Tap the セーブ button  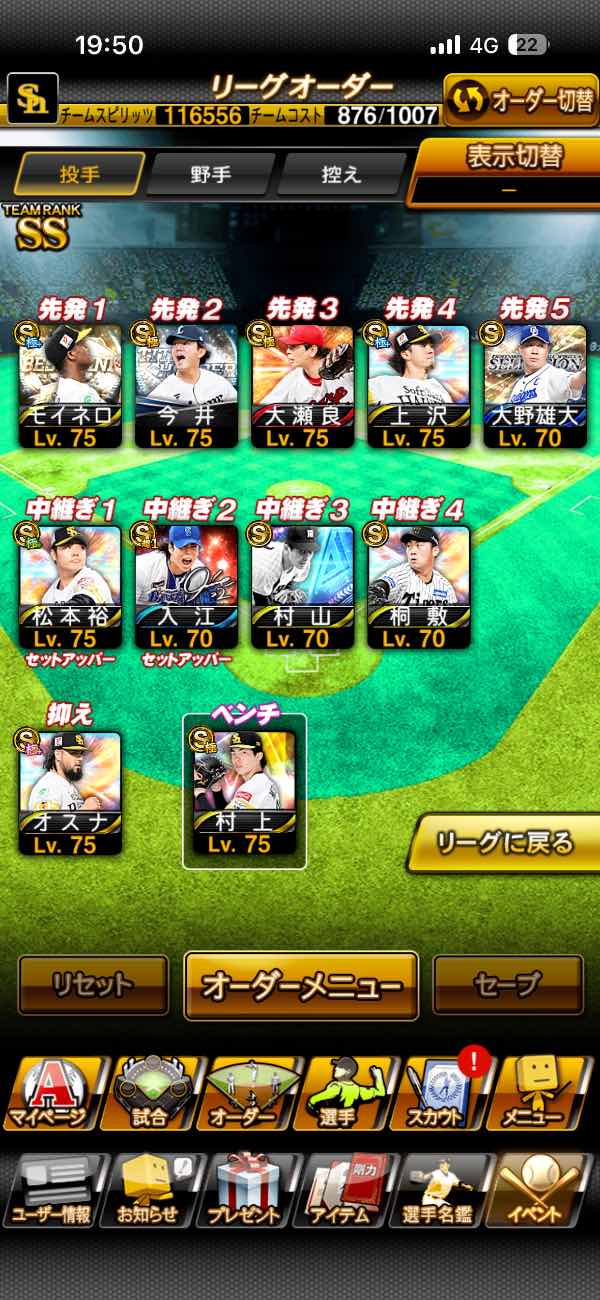(x=508, y=984)
